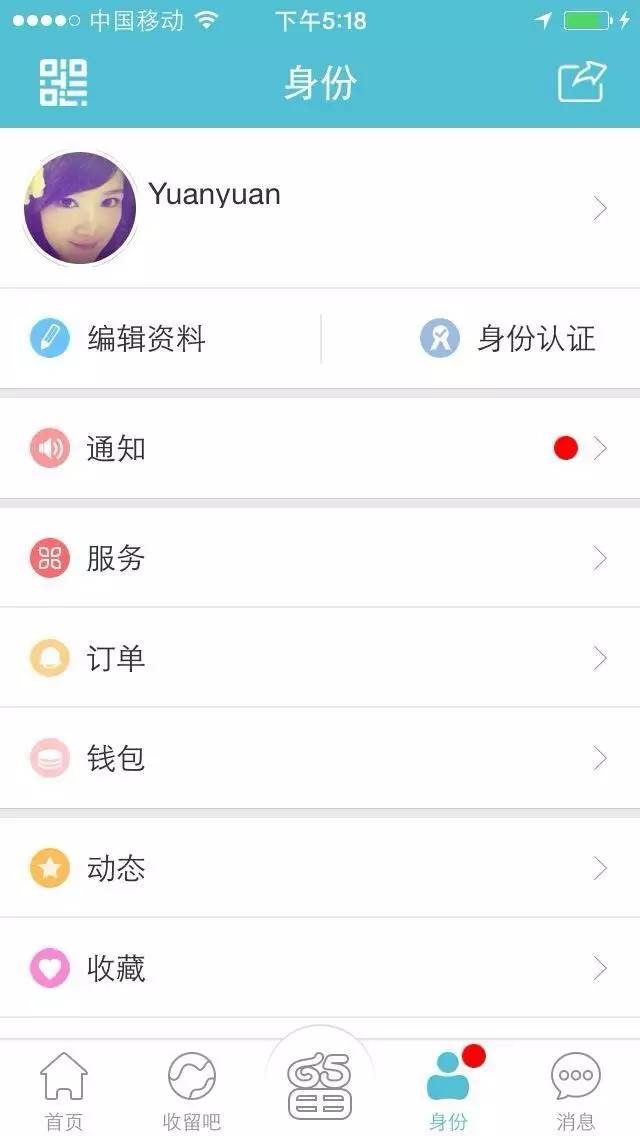Open 身份认证 identity verification
Viewport: 640px width, 1136px height.
[481, 338]
